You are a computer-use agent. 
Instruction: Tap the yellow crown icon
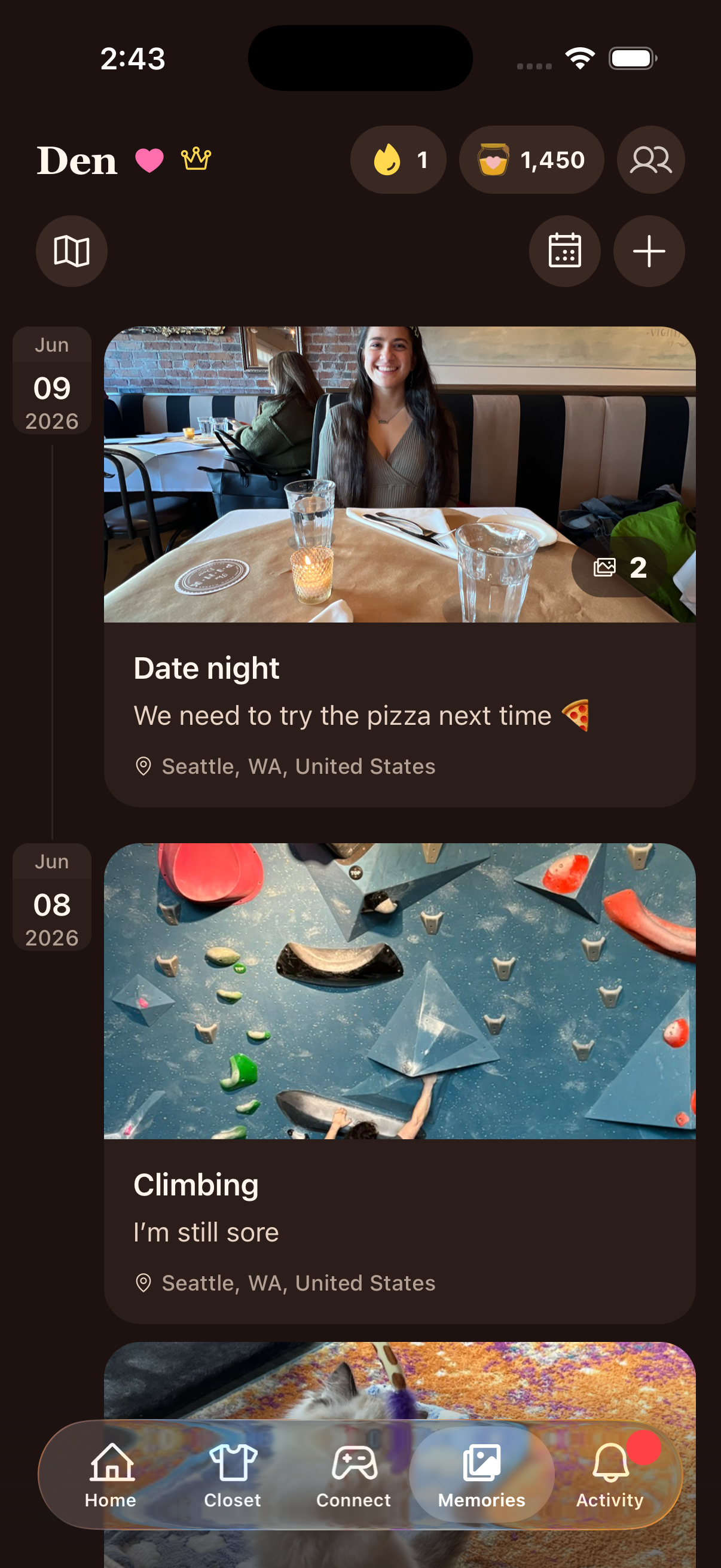[x=196, y=160]
